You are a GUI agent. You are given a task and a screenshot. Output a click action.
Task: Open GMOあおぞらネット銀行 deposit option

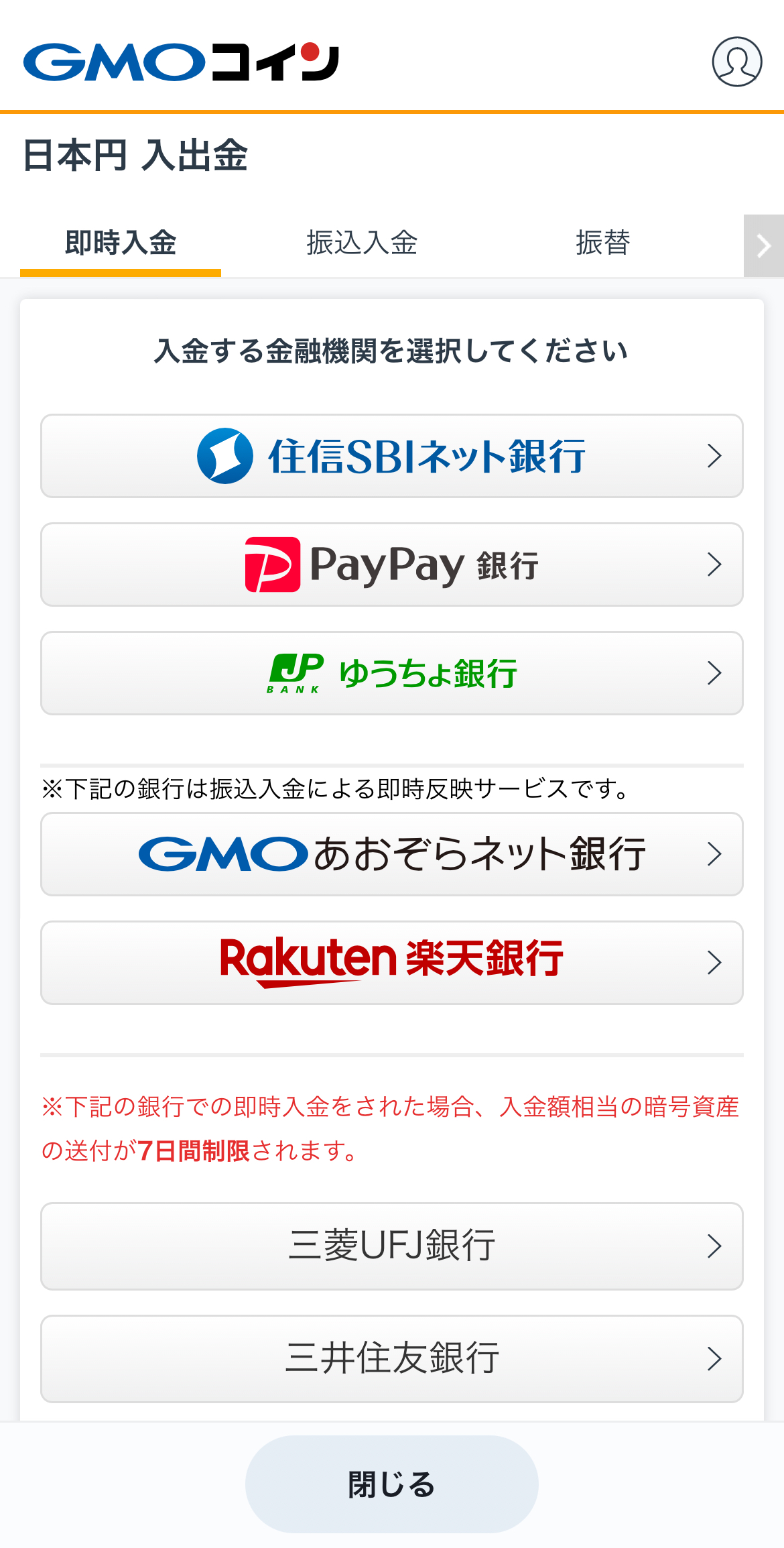(x=392, y=854)
